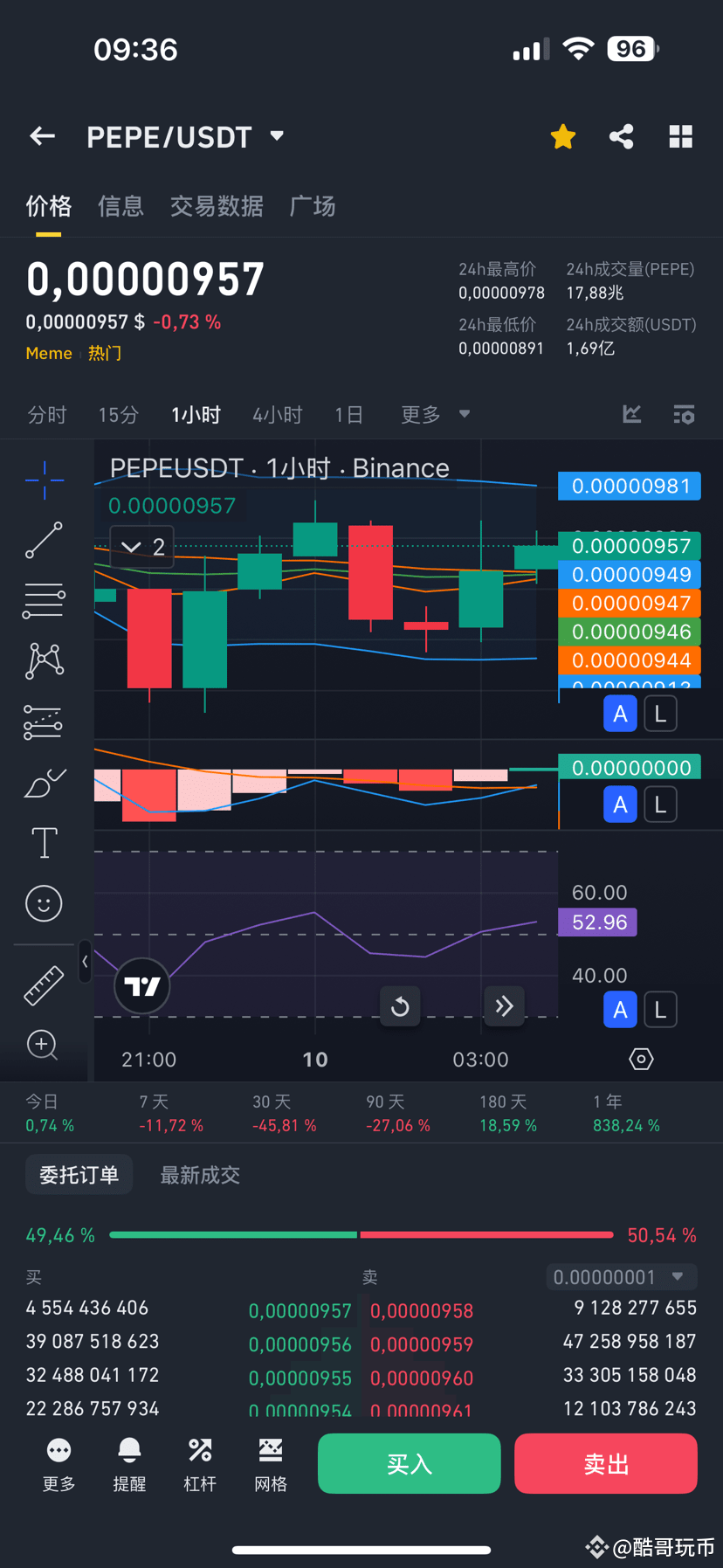
Task: Select the text annotation tool
Action: pos(43,842)
